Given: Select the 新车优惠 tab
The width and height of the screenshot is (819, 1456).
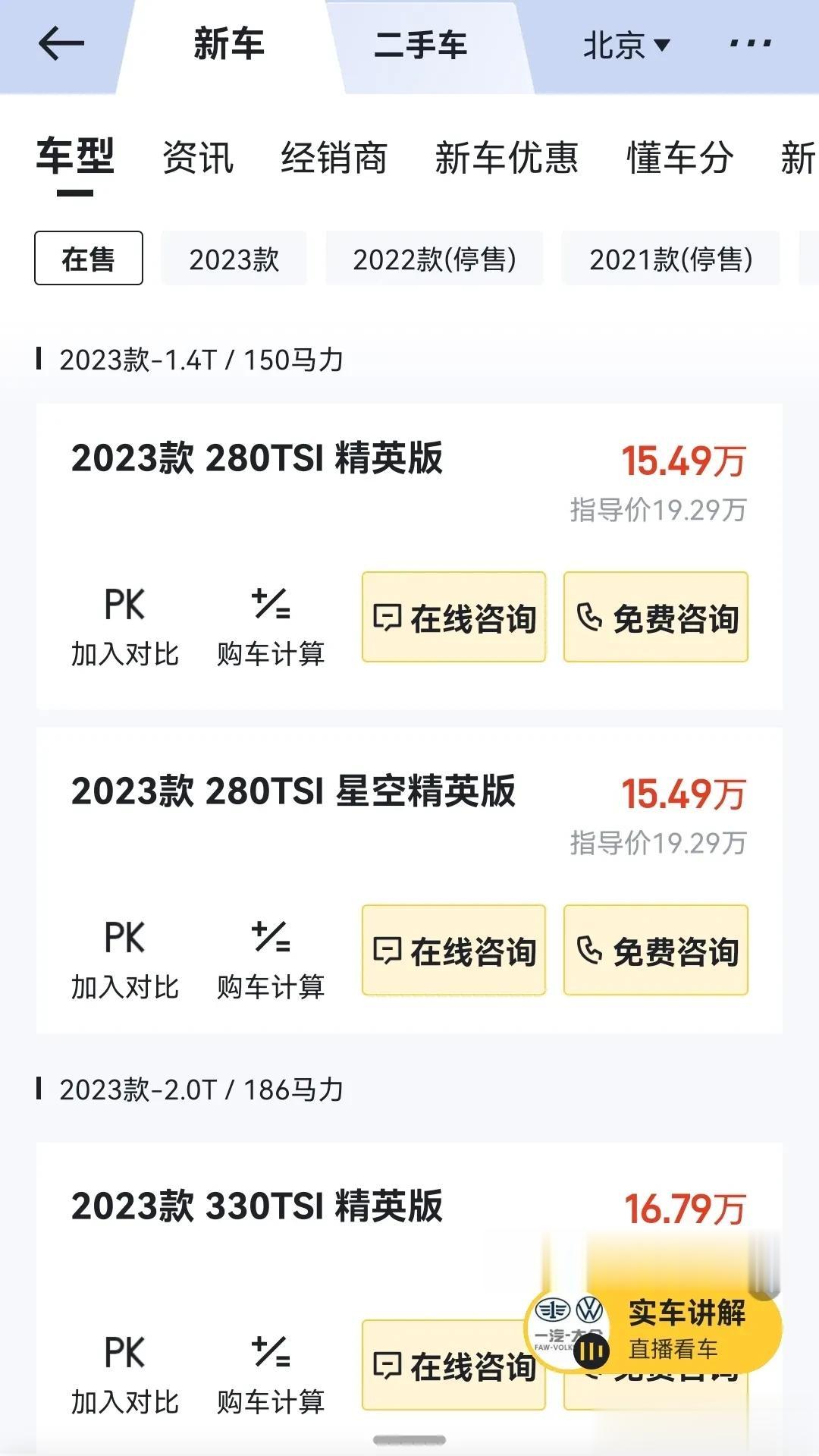Looking at the screenshot, I should point(507,158).
